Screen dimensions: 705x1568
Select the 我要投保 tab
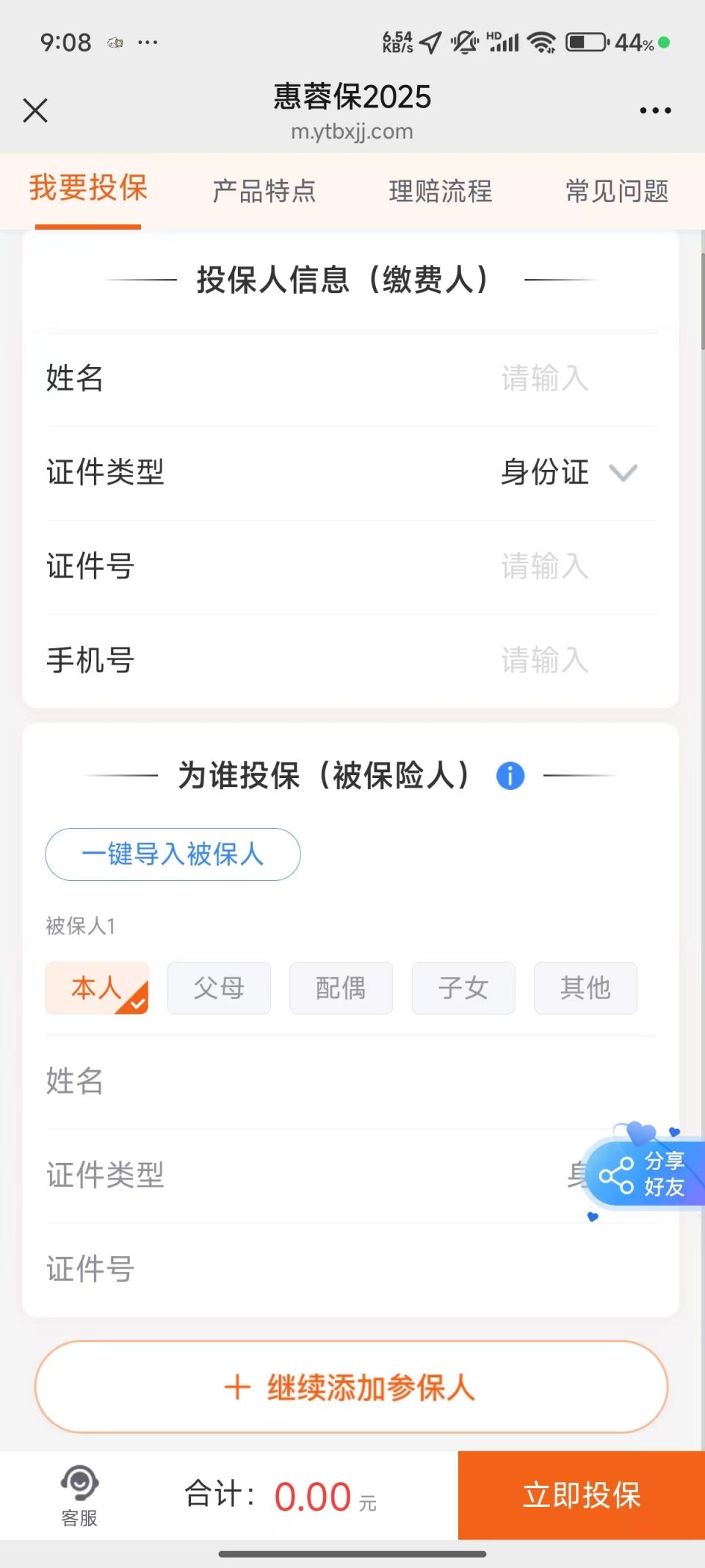tap(88, 189)
